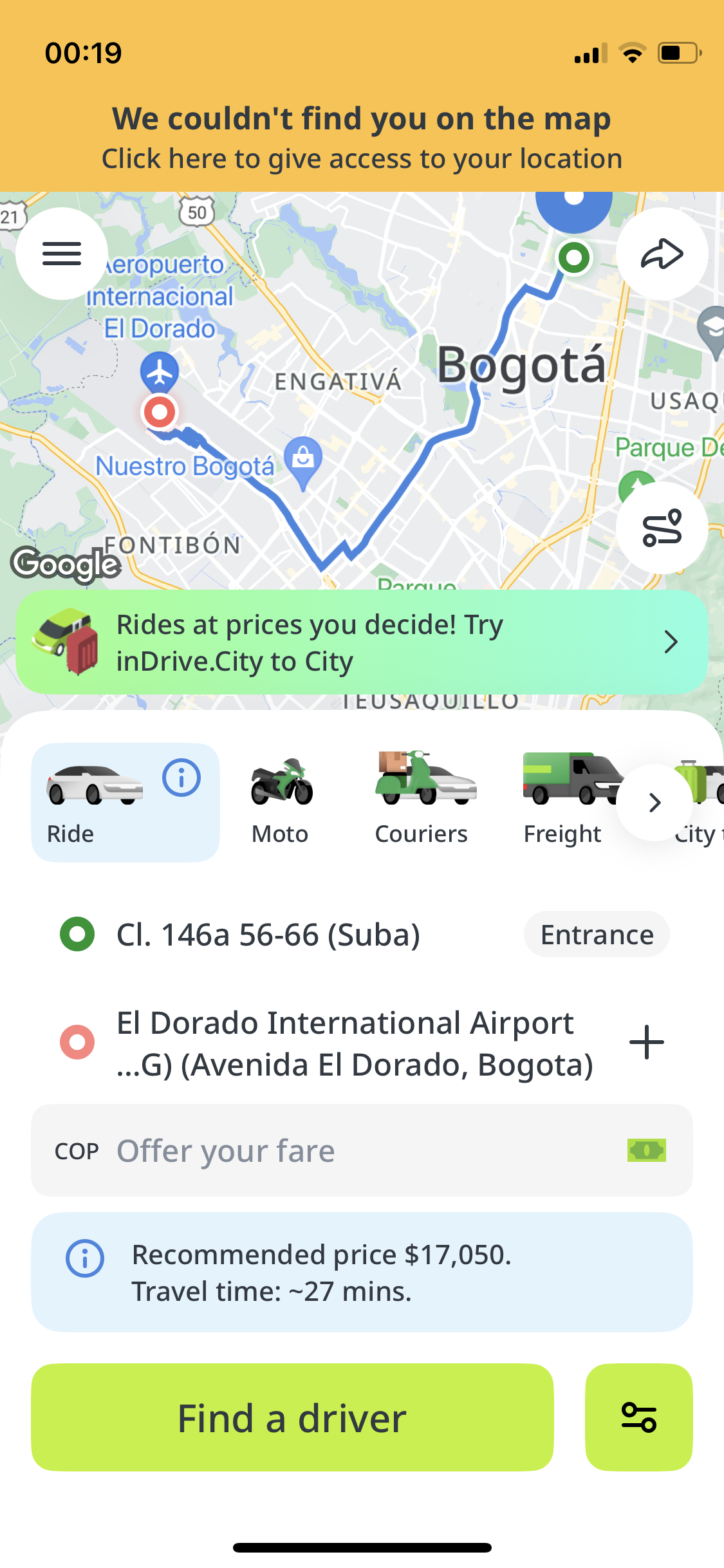Screen dimensions: 724x1568
Task: Open the hamburger menu
Action: (x=62, y=254)
